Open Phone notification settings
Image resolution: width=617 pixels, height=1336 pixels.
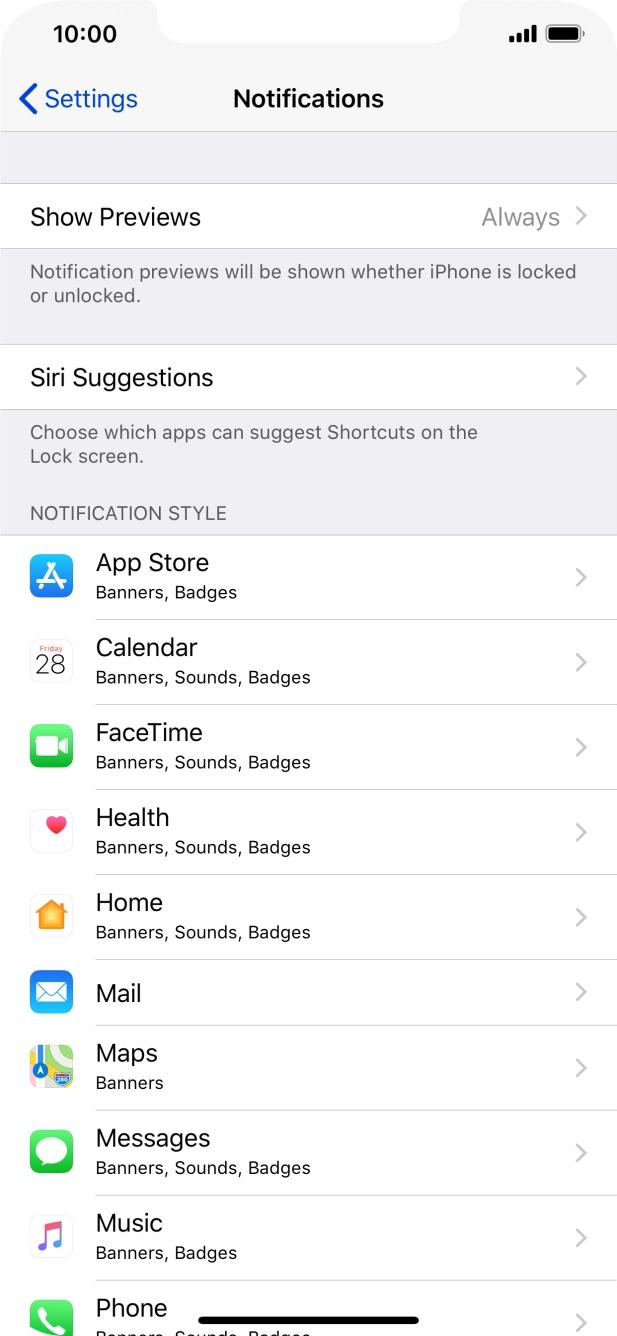(308, 1310)
